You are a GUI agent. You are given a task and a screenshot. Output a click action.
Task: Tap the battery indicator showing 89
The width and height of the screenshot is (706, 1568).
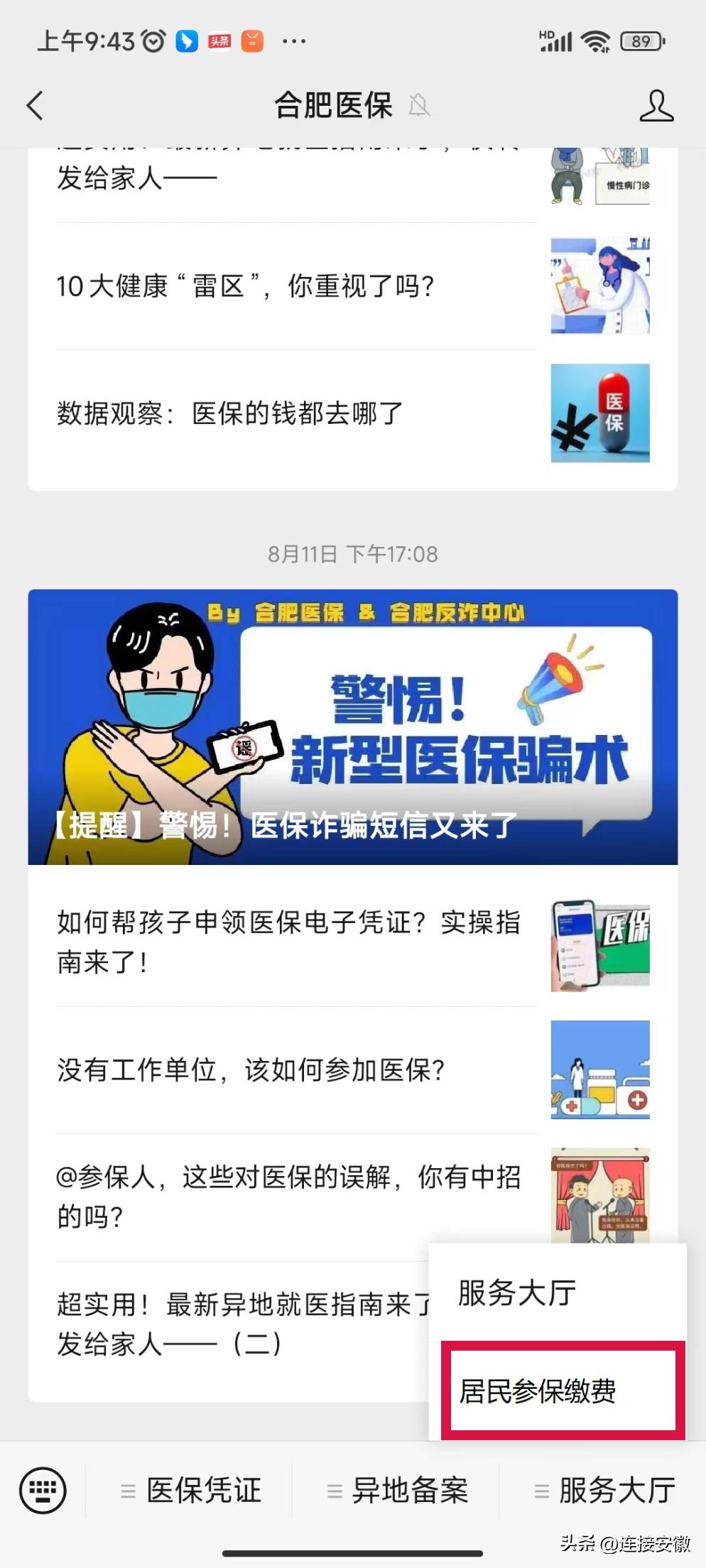(639, 40)
